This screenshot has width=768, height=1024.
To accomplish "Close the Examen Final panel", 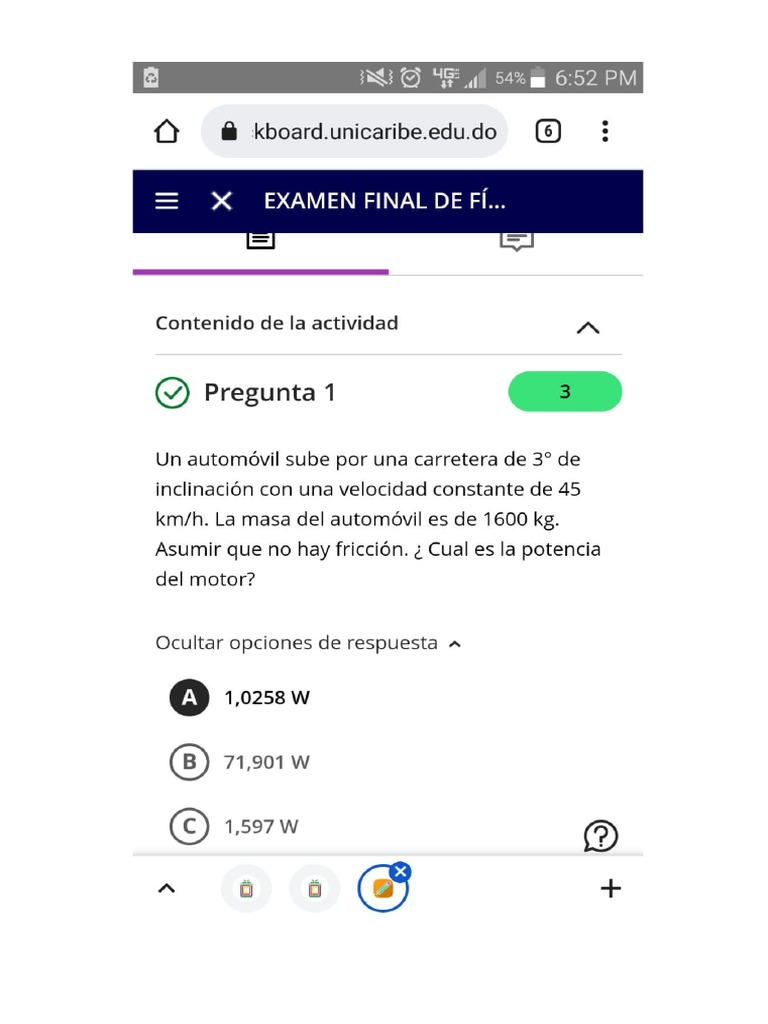I will [x=222, y=200].
